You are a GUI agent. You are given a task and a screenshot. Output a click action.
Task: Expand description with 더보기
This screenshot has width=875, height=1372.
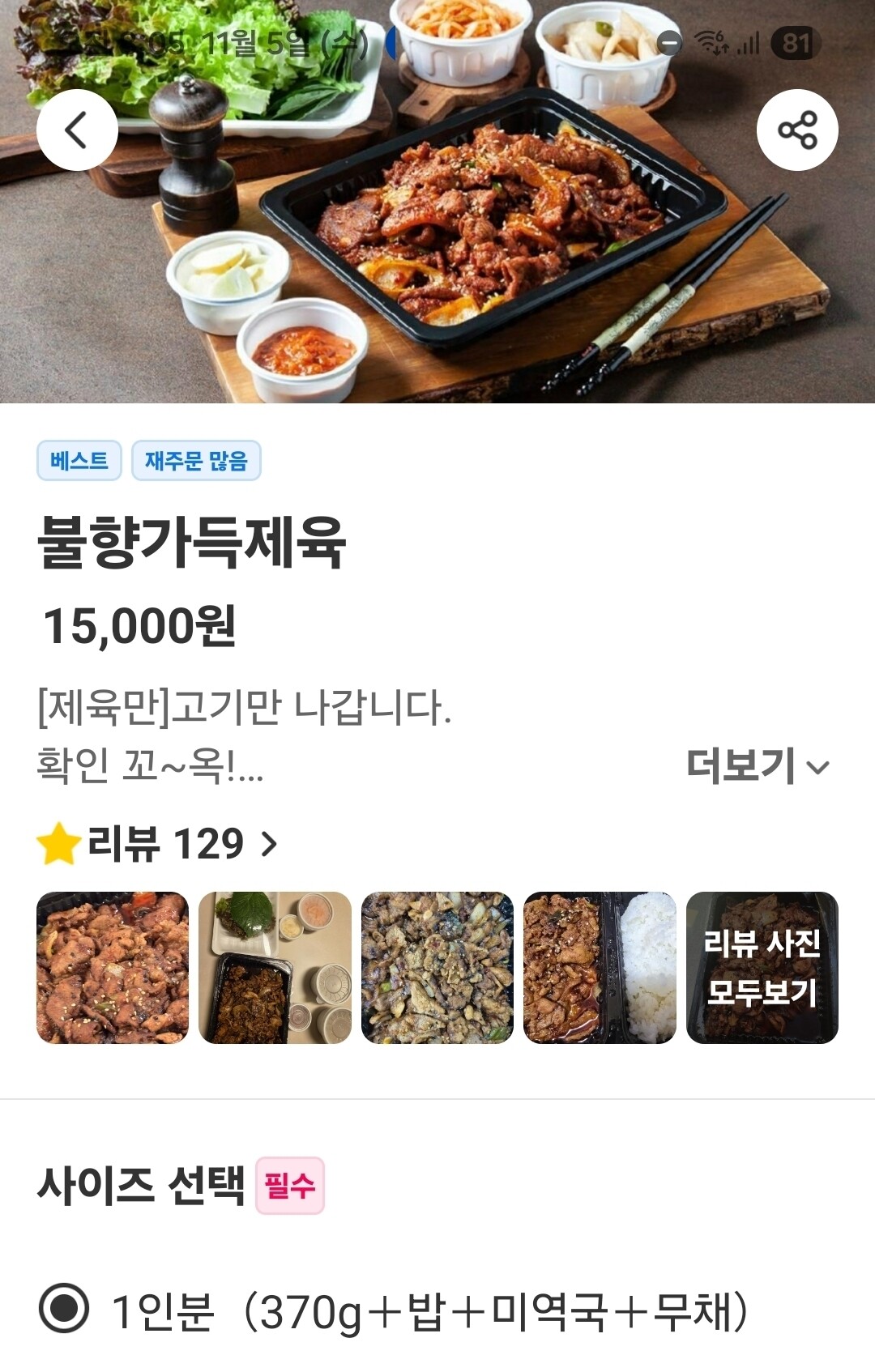(x=758, y=765)
